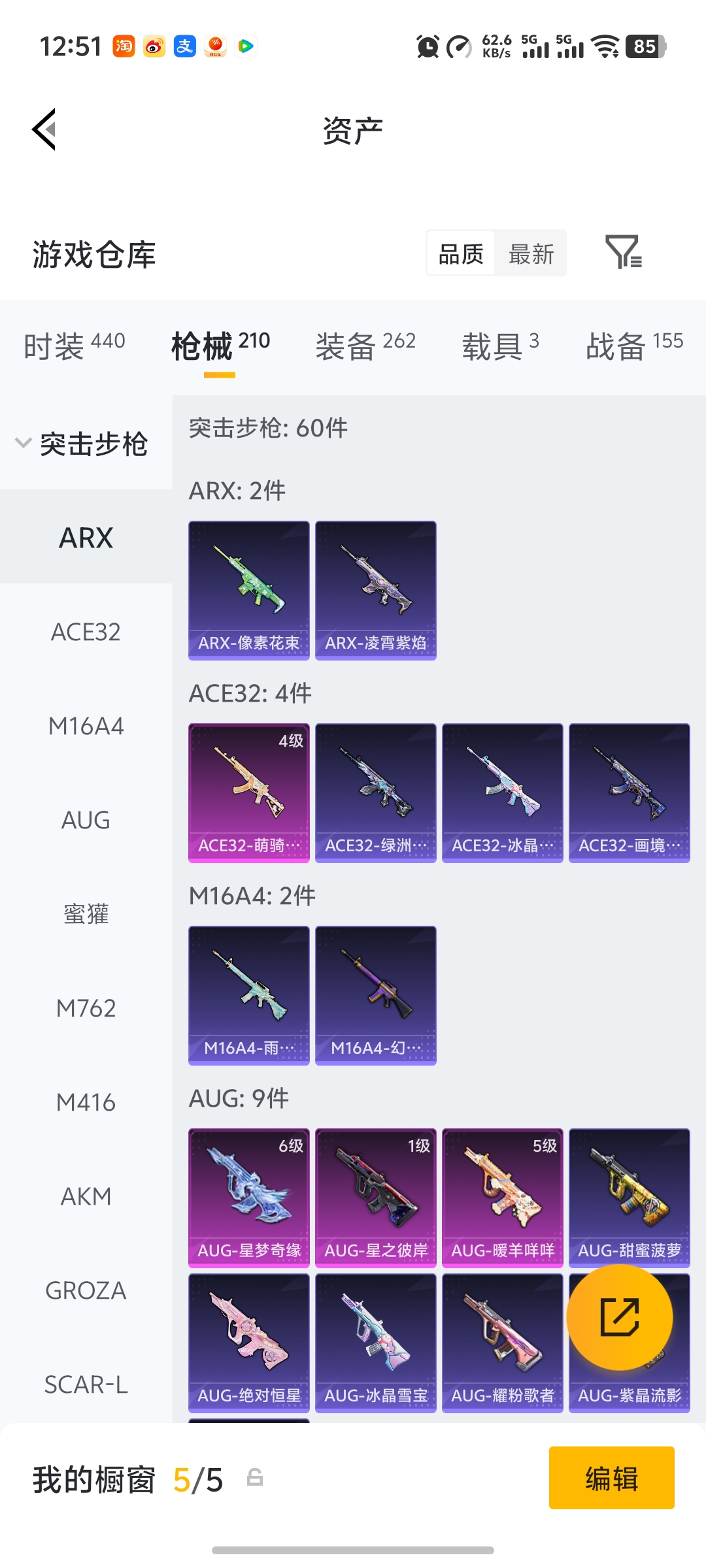This screenshot has width=706, height=1568.
Task: Switch to the 战备 tab
Action: pyautogui.click(x=633, y=345)
